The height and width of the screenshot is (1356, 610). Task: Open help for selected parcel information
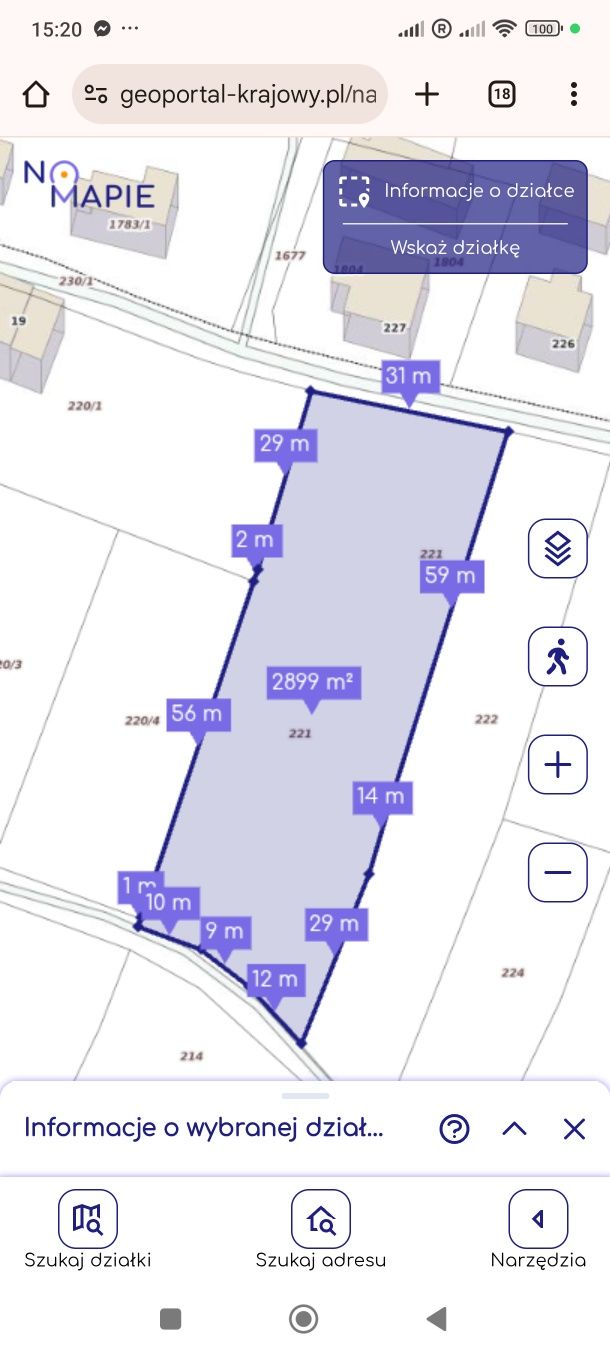[454, 1129]
